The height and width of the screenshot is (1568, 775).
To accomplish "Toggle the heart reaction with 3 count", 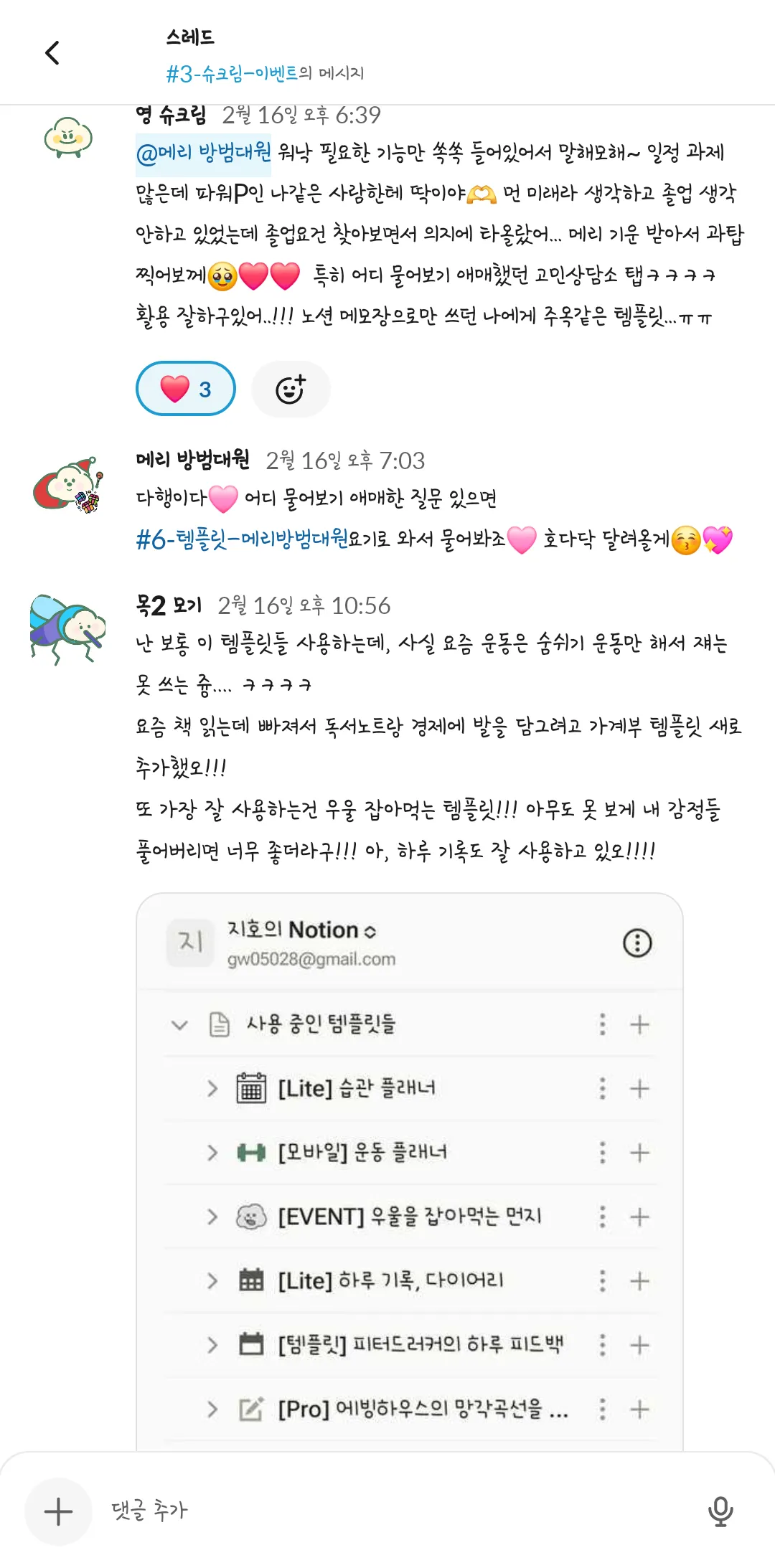I will 186,389.
